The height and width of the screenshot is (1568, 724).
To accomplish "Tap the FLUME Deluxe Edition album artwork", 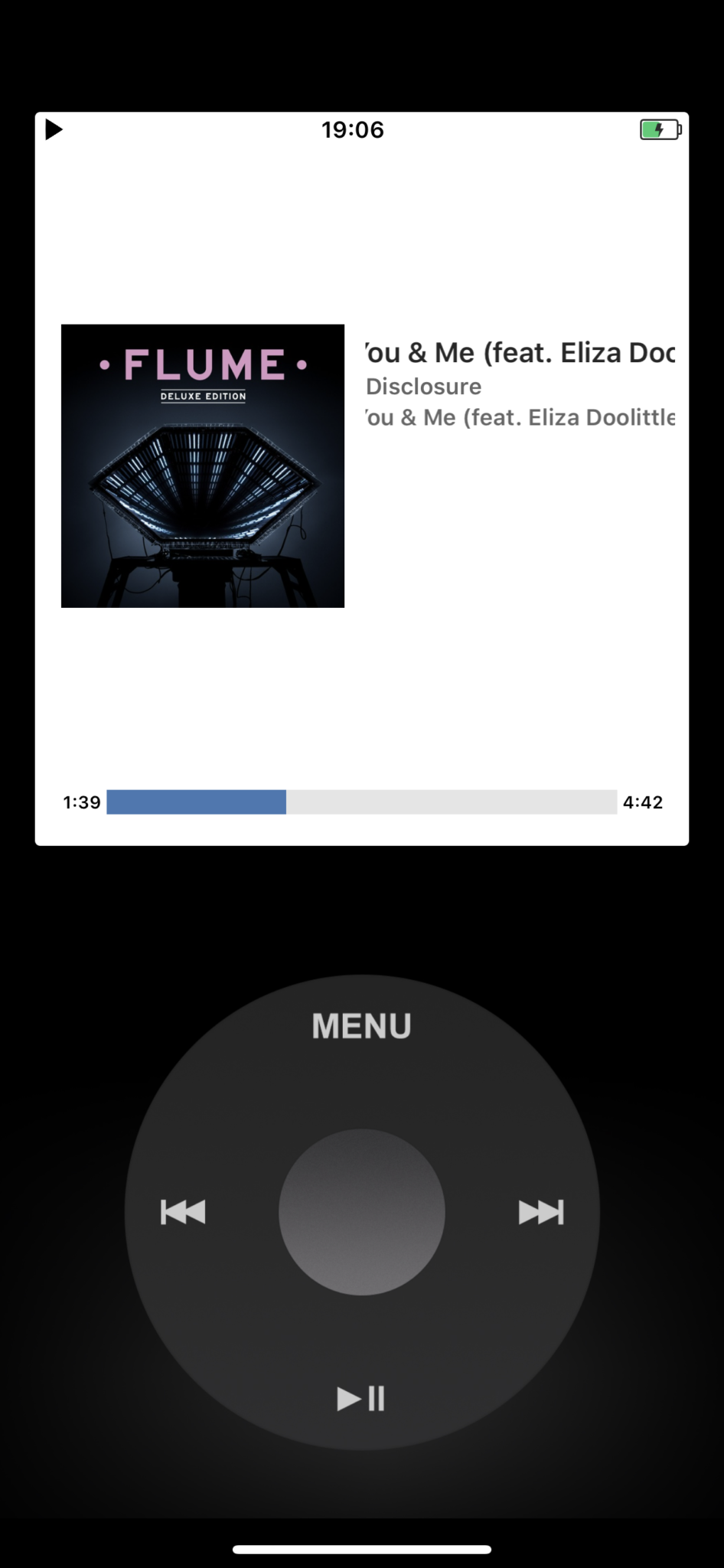I will pos(202,465).
